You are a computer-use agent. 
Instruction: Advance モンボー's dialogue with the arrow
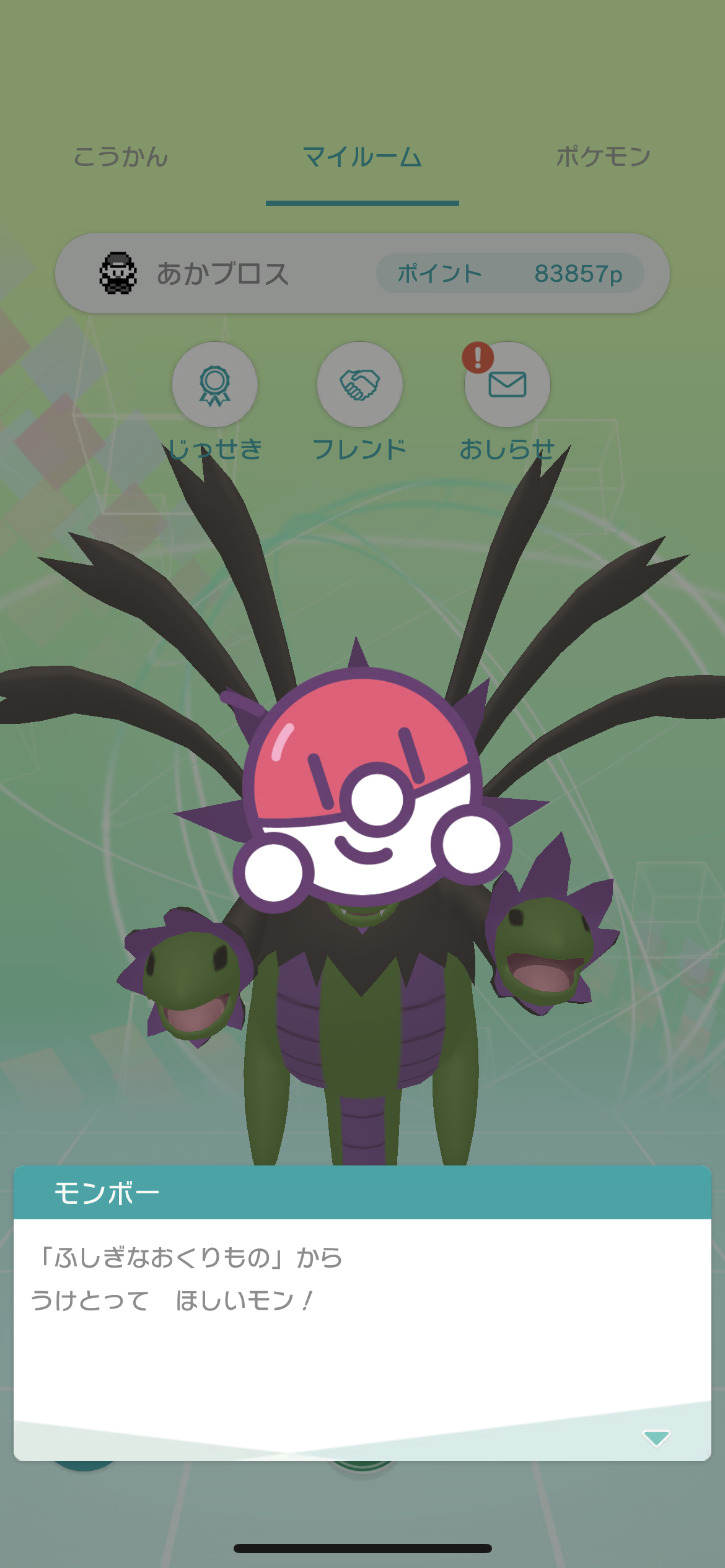point(656,1437)
